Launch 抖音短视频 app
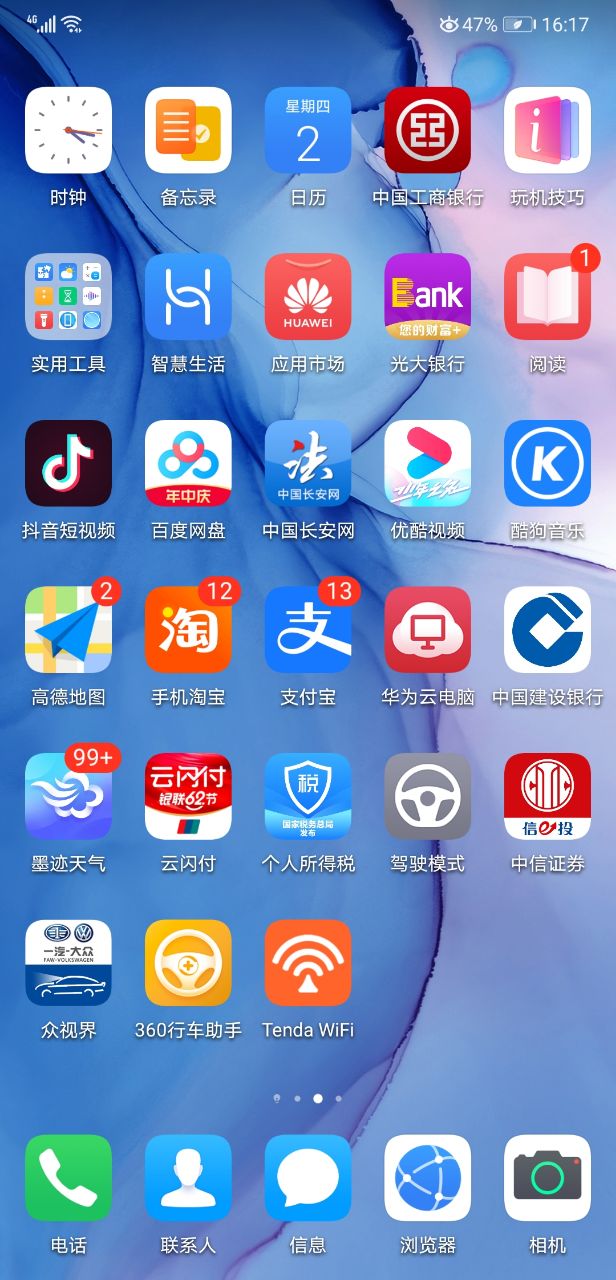The image size is (616, 1280). click(x=68, y=463)
